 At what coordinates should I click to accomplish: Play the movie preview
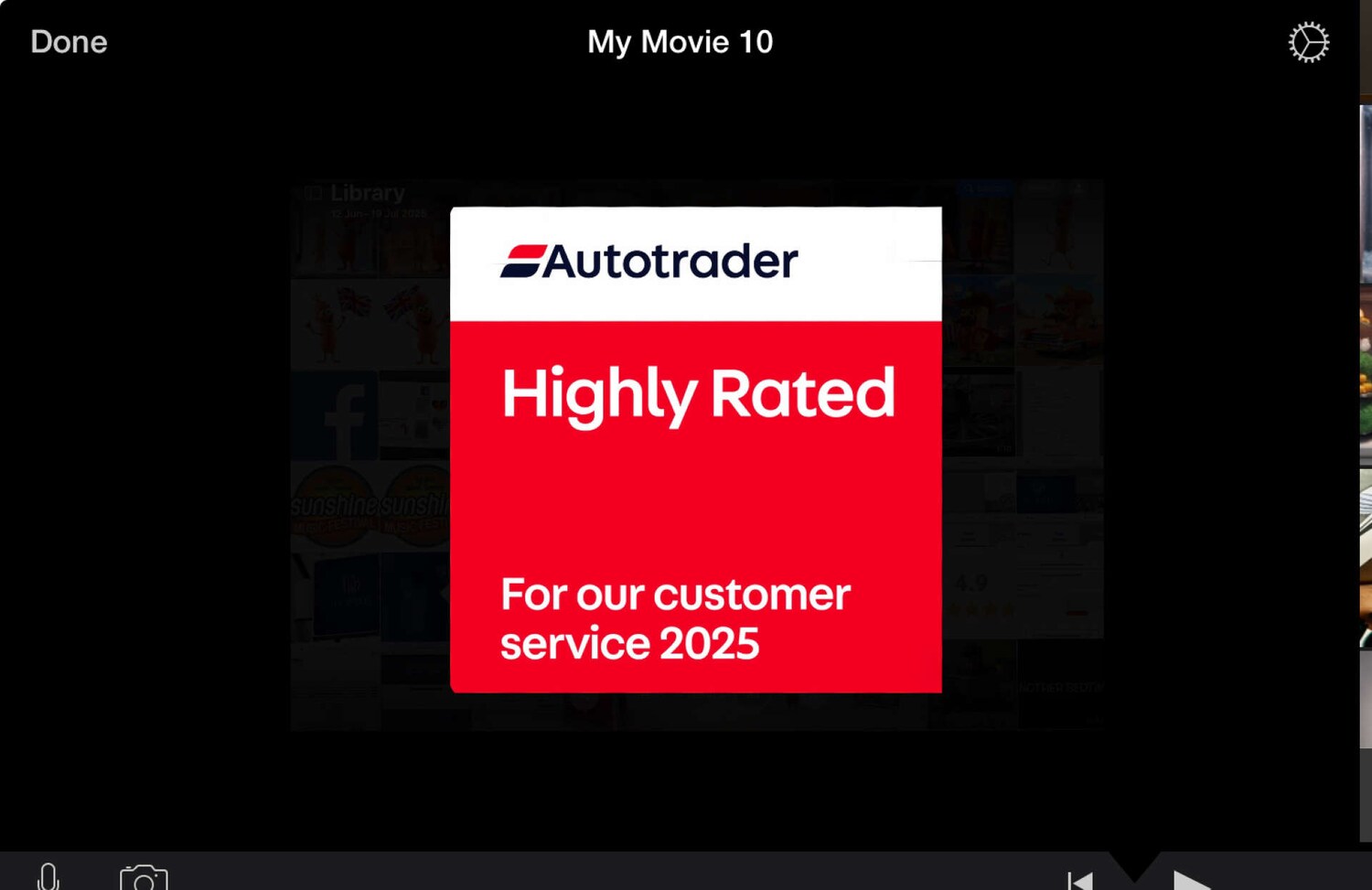click(x=1190, y=881)
